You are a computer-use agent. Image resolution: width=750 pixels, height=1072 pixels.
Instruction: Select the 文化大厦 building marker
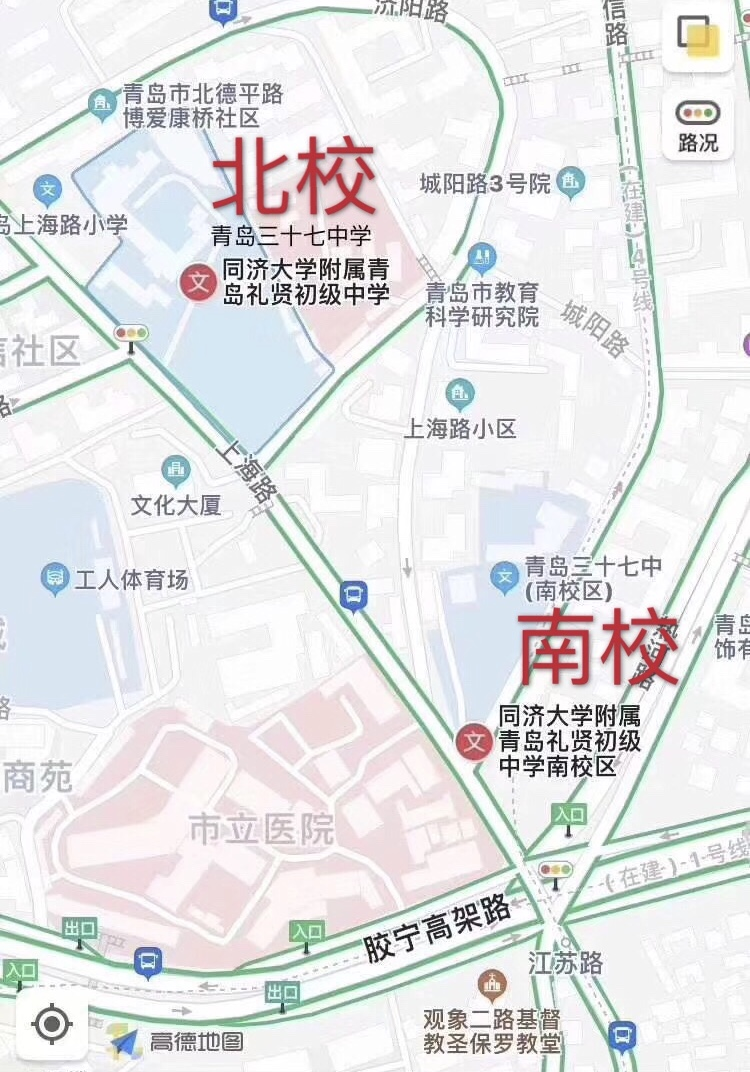(x=175, y=469)
